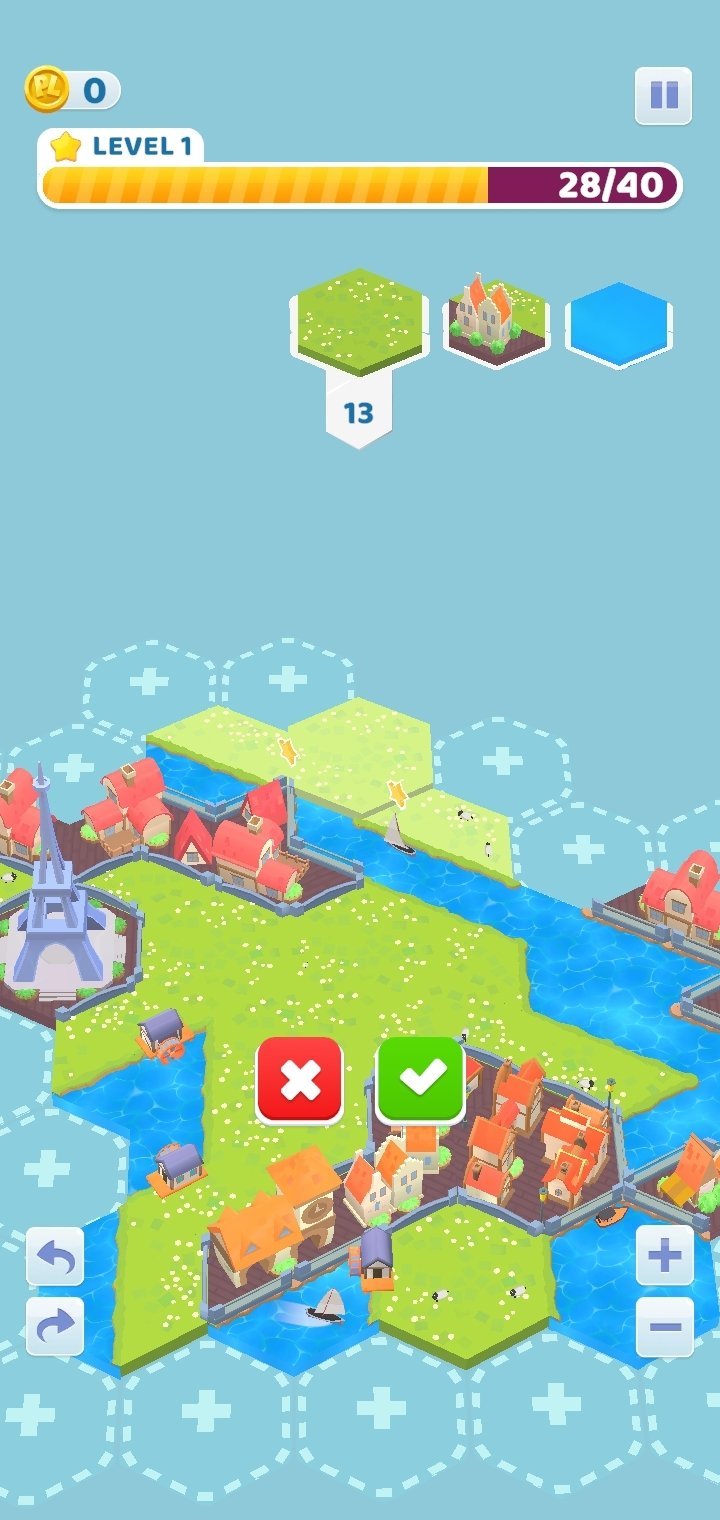Select the grass tile in queue
720x1520 pixels.
point(358,320)
